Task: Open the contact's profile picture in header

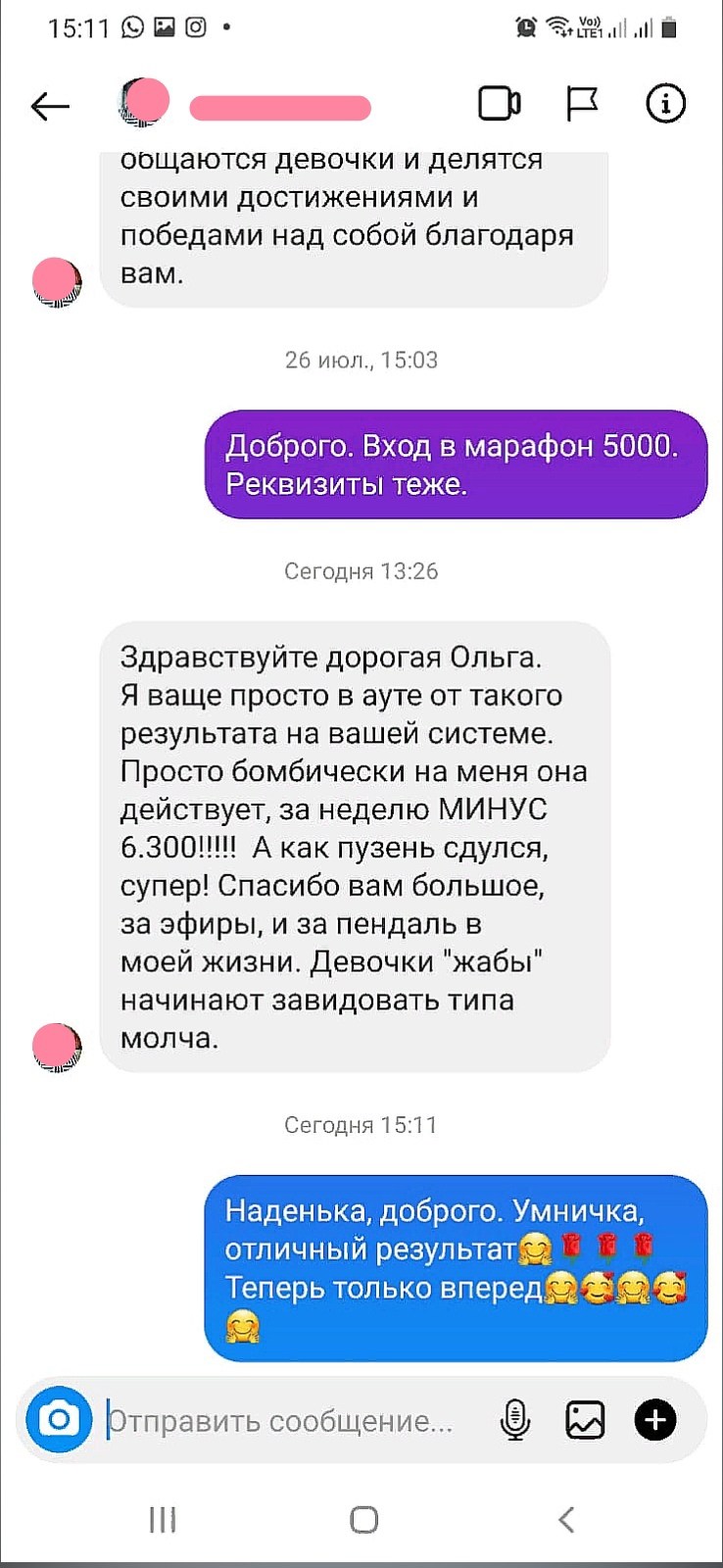Action: [x=143, y=104]
